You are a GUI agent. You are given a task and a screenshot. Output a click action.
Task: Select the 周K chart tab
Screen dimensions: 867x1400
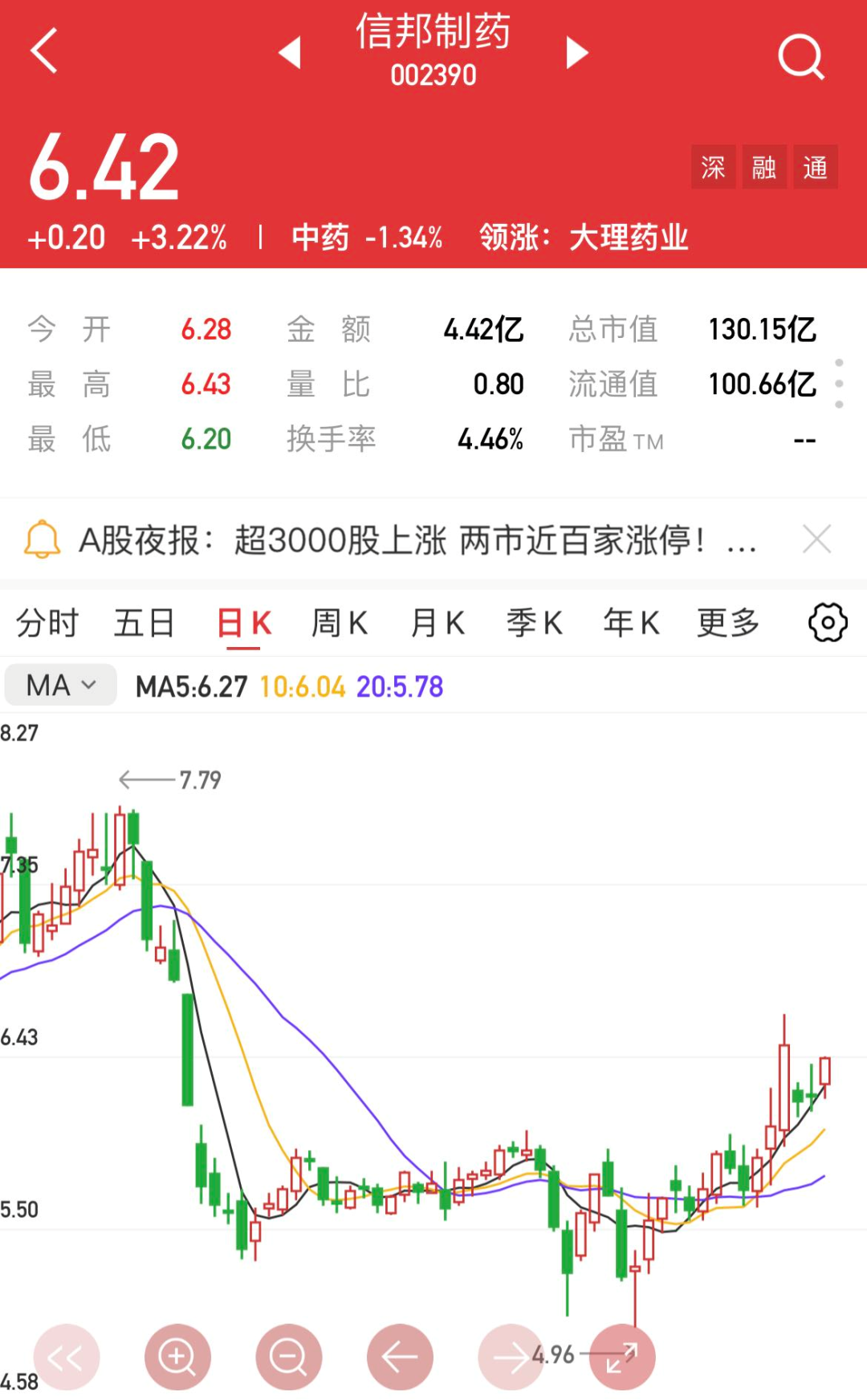tap(340, 623)
